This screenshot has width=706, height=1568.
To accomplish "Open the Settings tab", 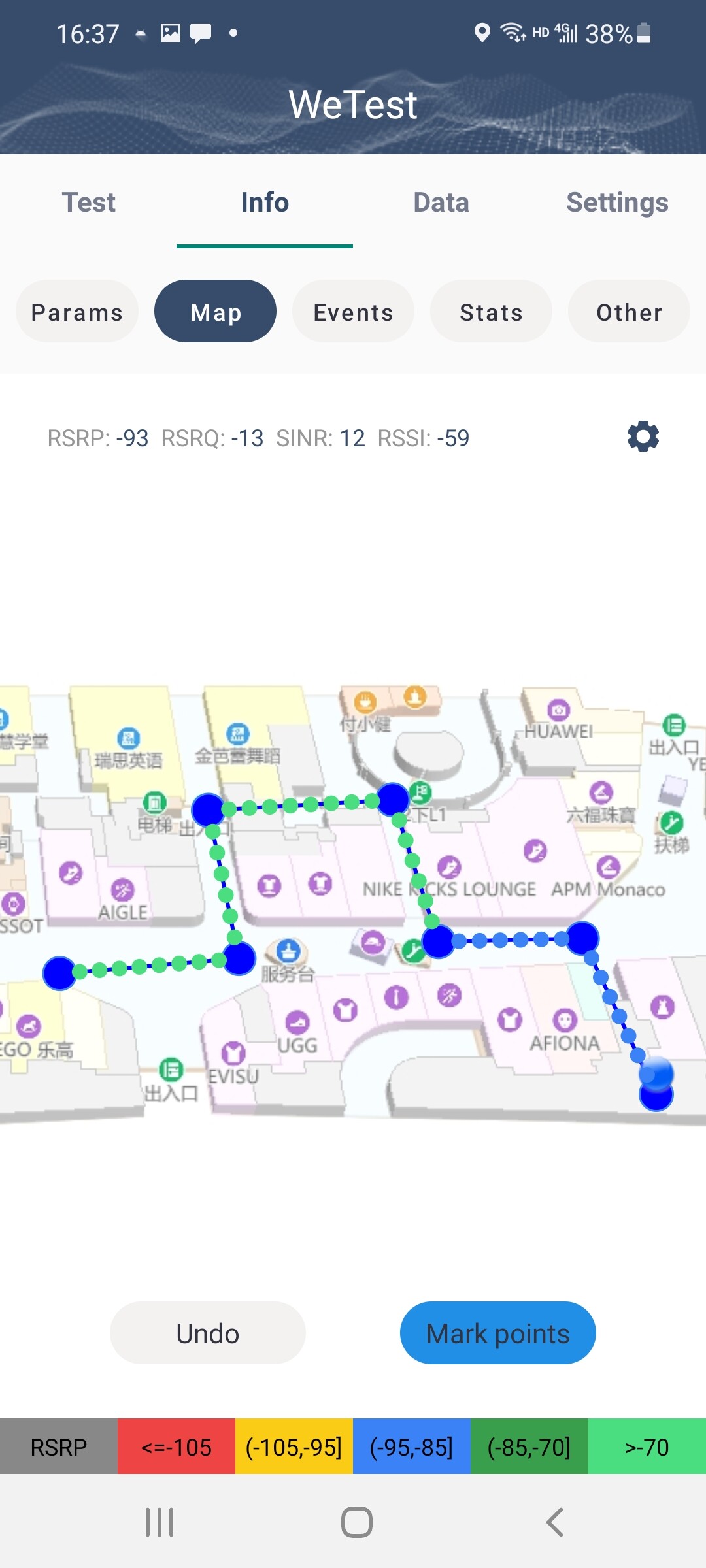I will [617, 203].
